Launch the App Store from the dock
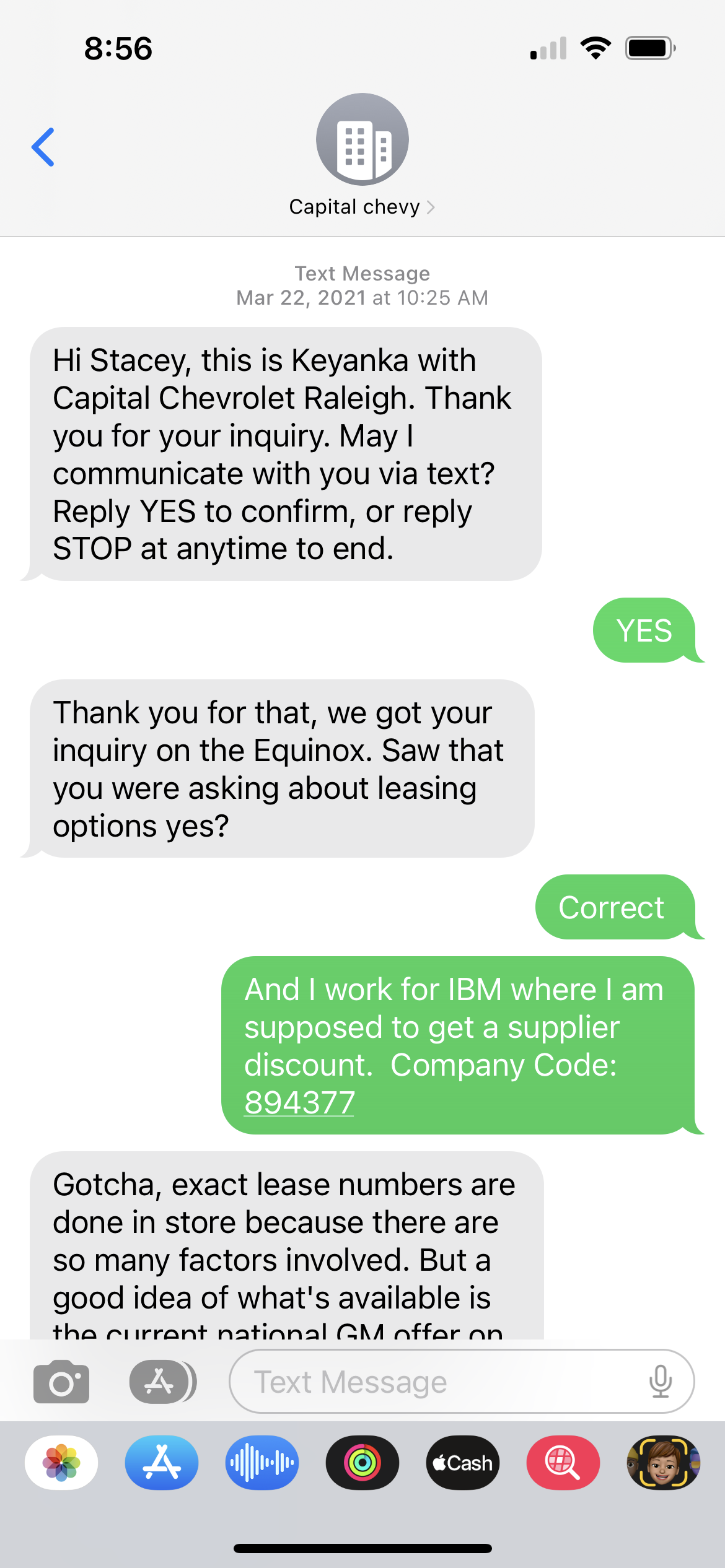This screenshot has width=725, height=1568. 161,1463
